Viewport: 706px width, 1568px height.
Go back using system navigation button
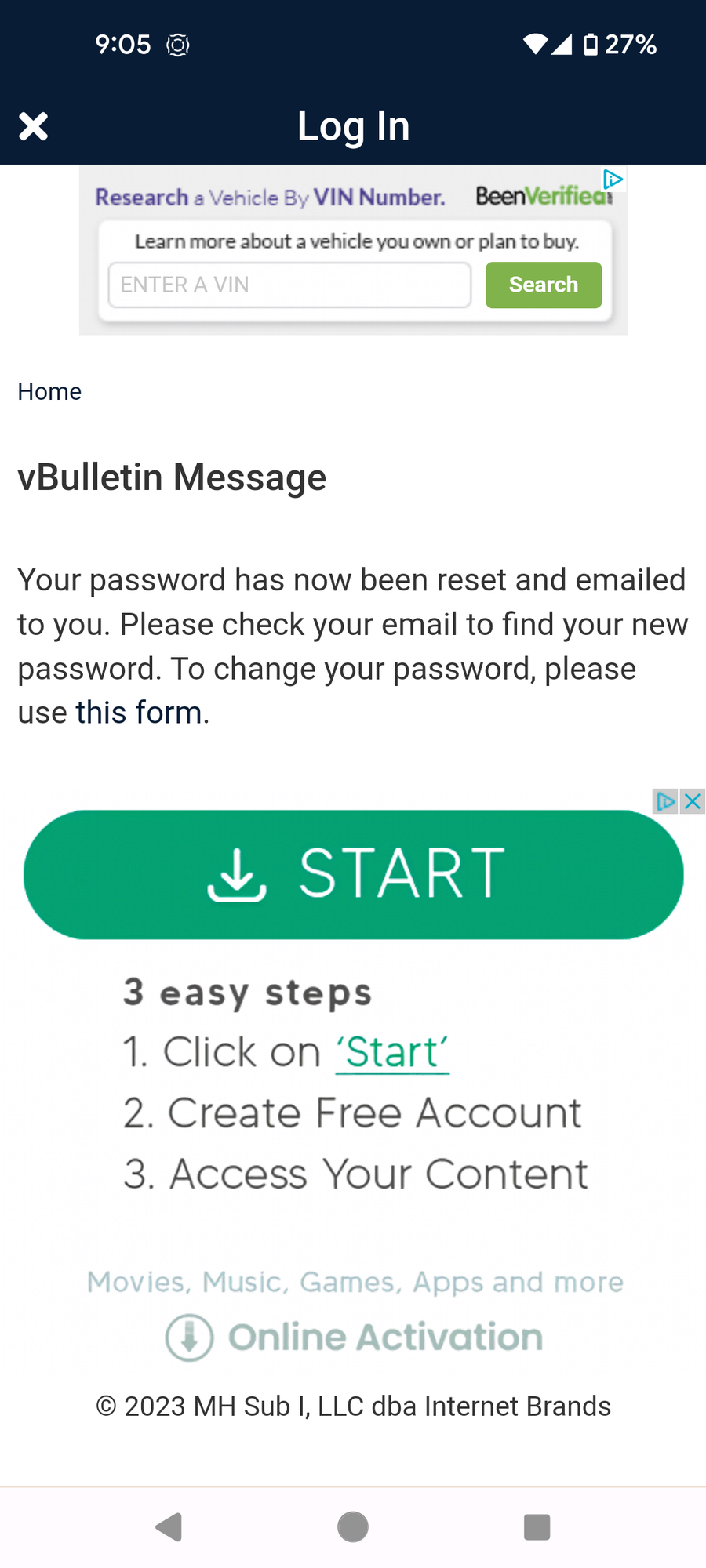(x=169, y=1526)
